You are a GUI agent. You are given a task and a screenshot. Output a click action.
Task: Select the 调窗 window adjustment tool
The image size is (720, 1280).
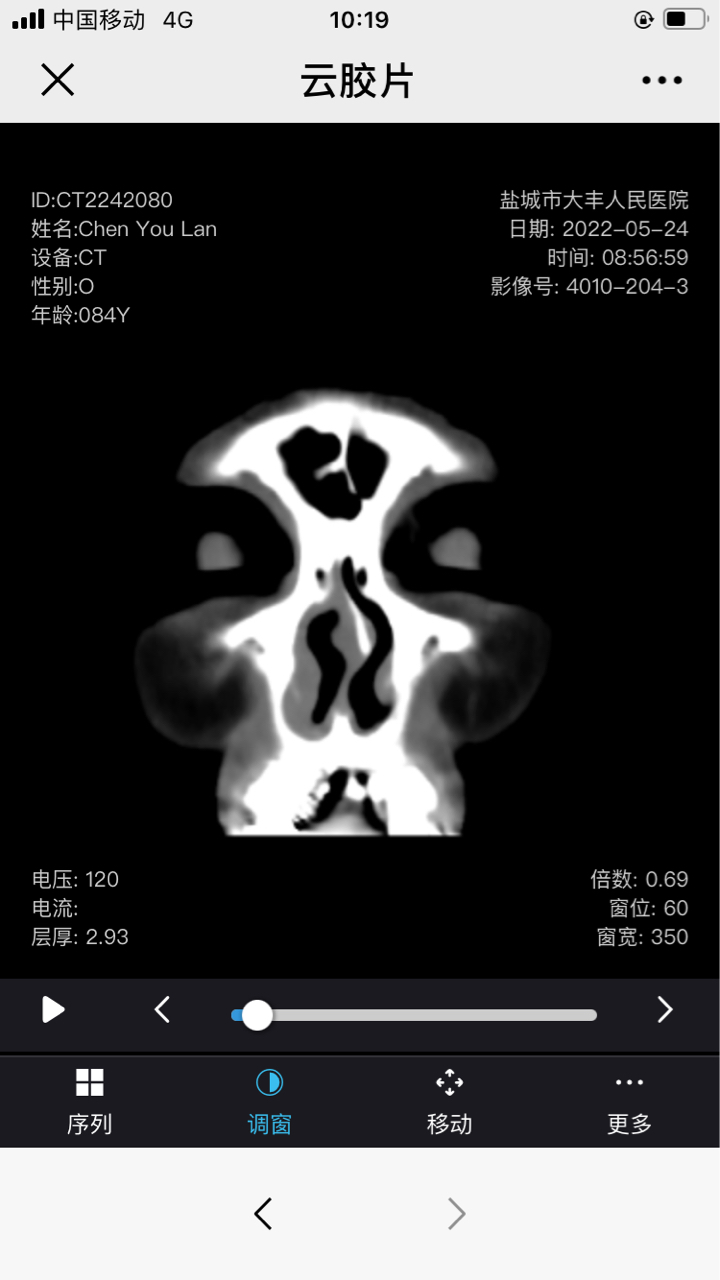(269, 1100)
